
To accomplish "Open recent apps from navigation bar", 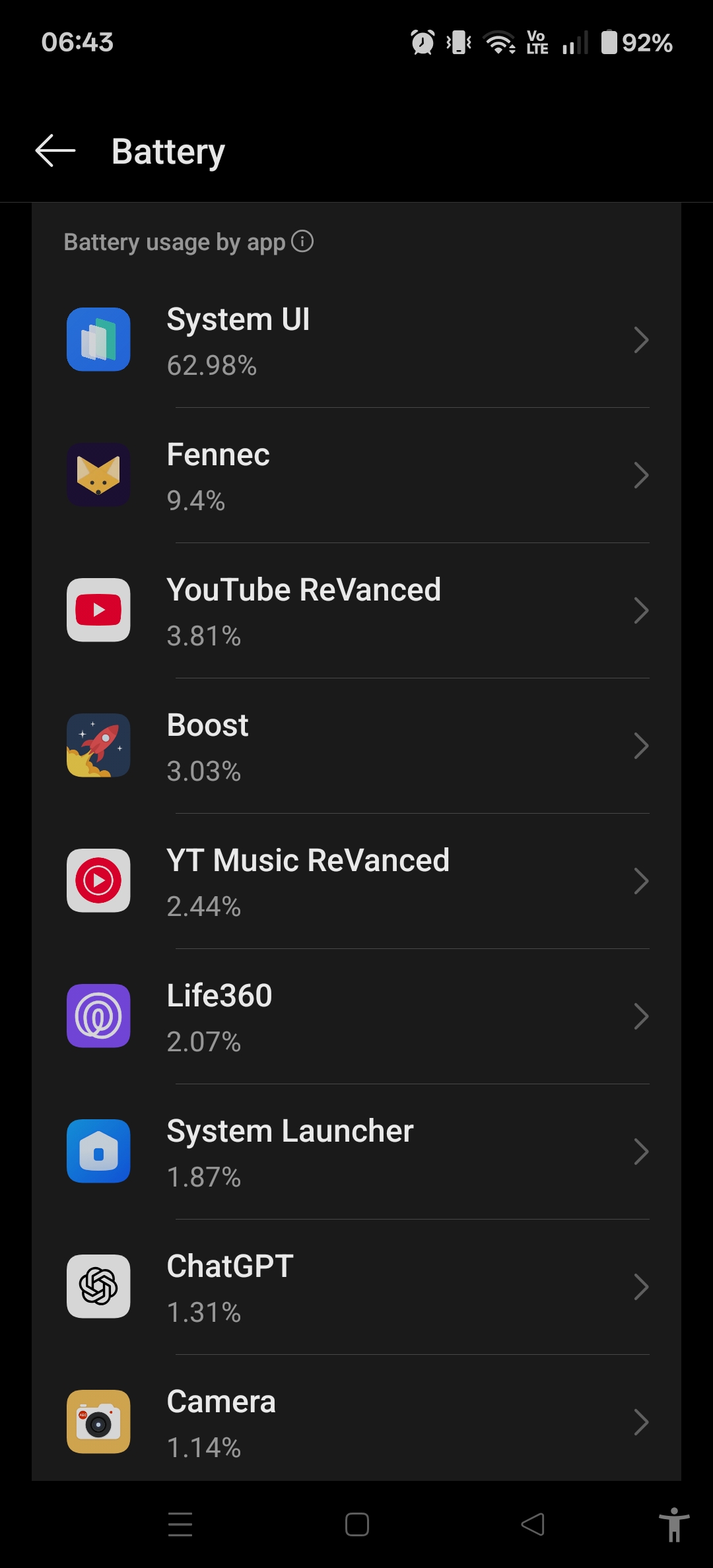I will [x=180, y=1524].
